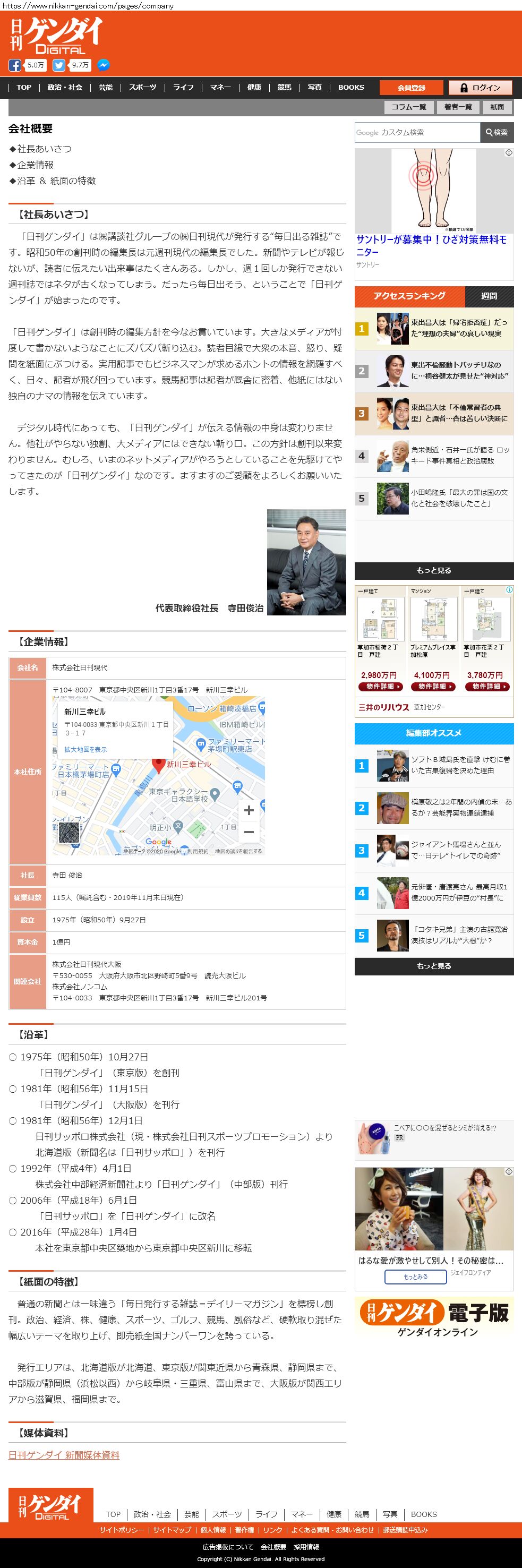Open コラム一覧 column list
Viewport: 522px width, 1568px height.
[408, 107]
